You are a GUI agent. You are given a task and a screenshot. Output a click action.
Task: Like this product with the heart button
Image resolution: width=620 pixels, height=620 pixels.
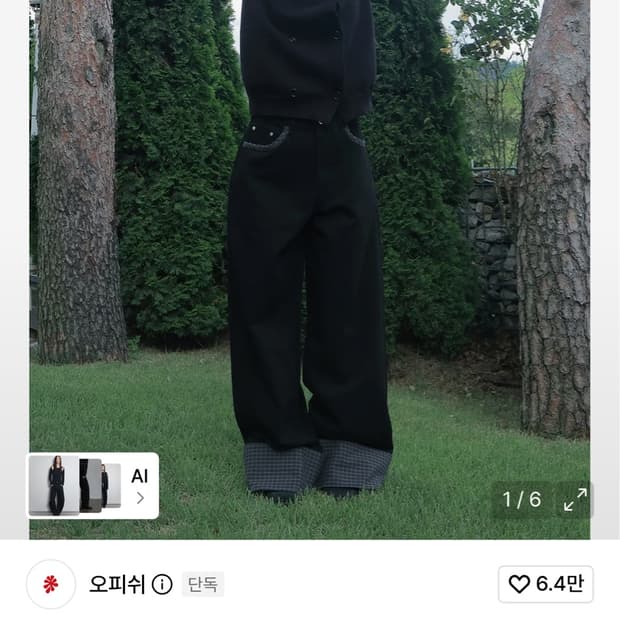tap(546, 584)
